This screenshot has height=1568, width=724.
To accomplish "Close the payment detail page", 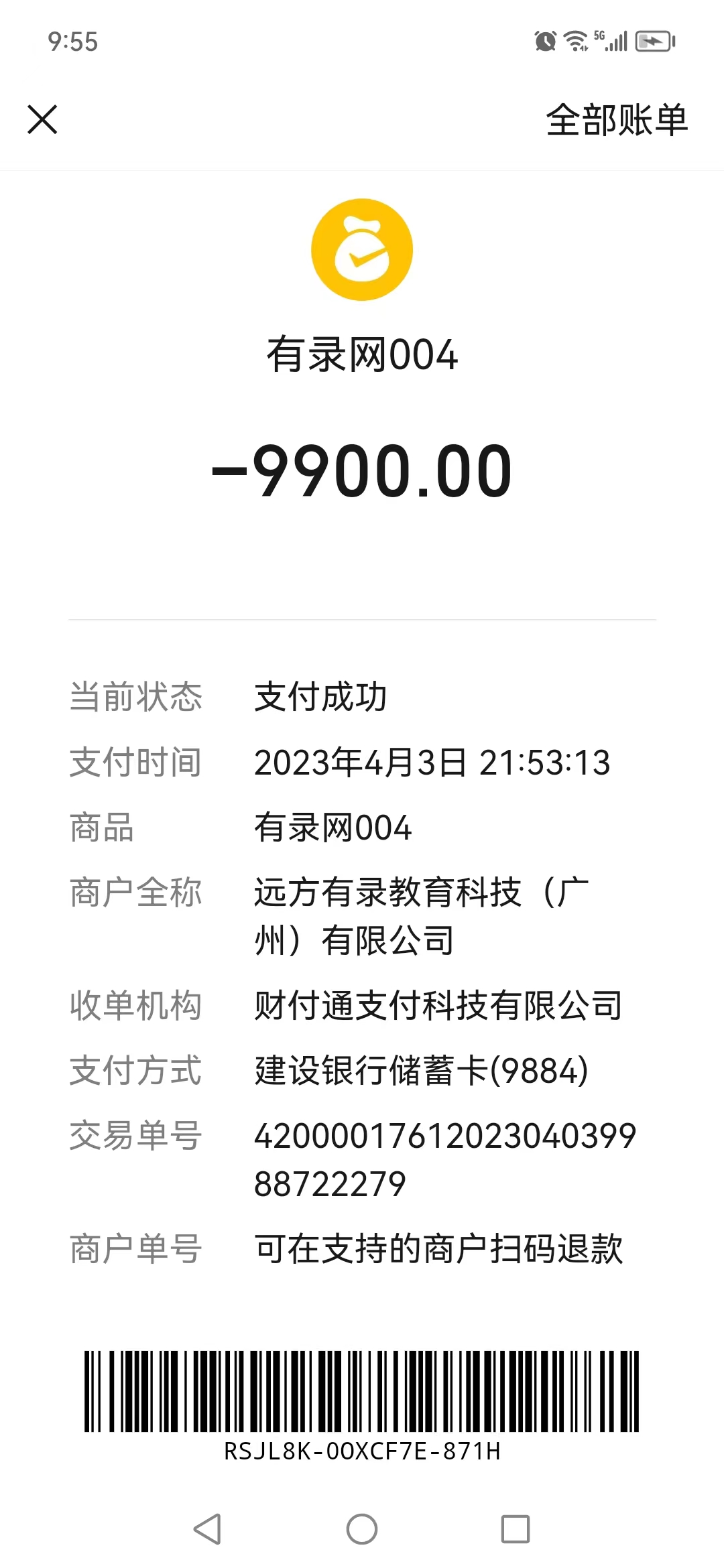I will click(42, 120).
